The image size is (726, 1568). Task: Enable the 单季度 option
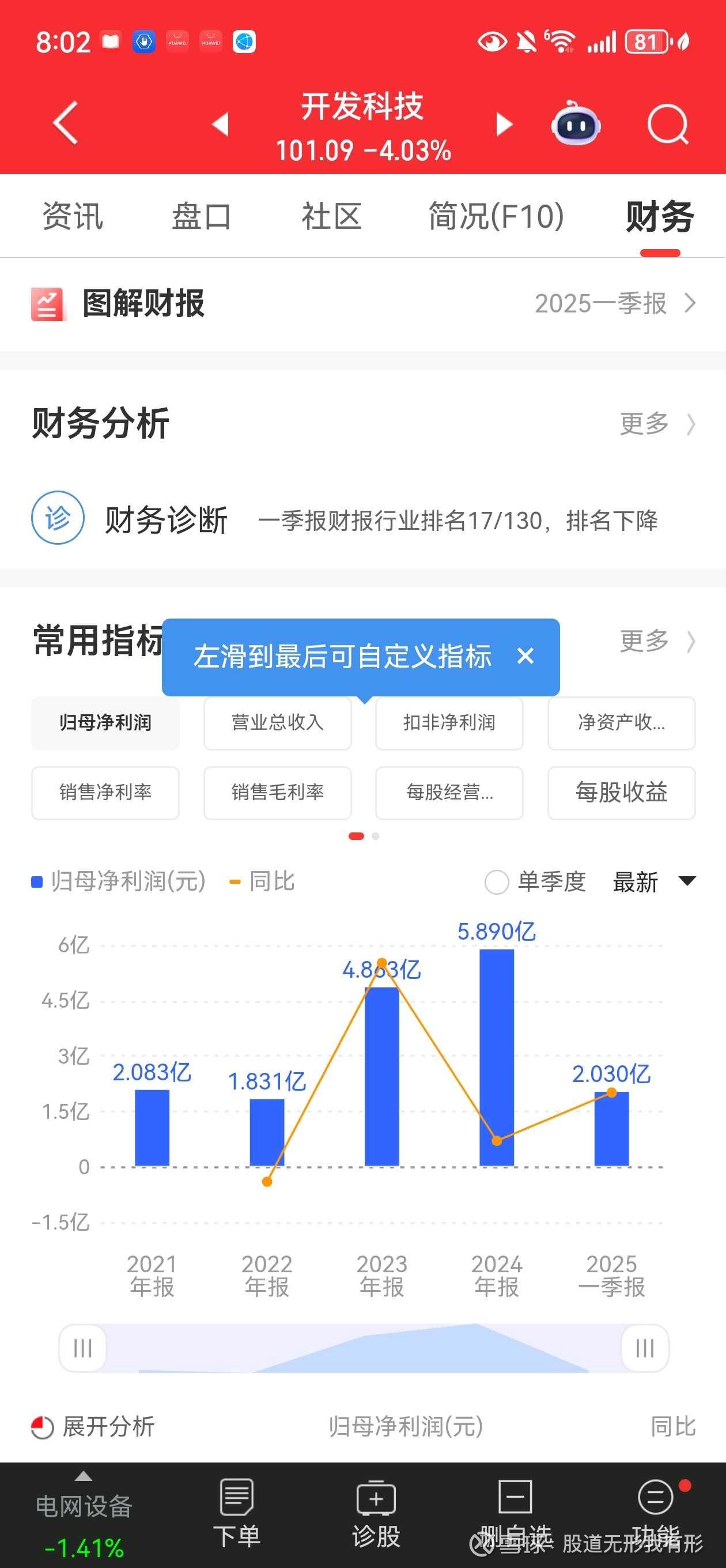click(x=497, y=882)
